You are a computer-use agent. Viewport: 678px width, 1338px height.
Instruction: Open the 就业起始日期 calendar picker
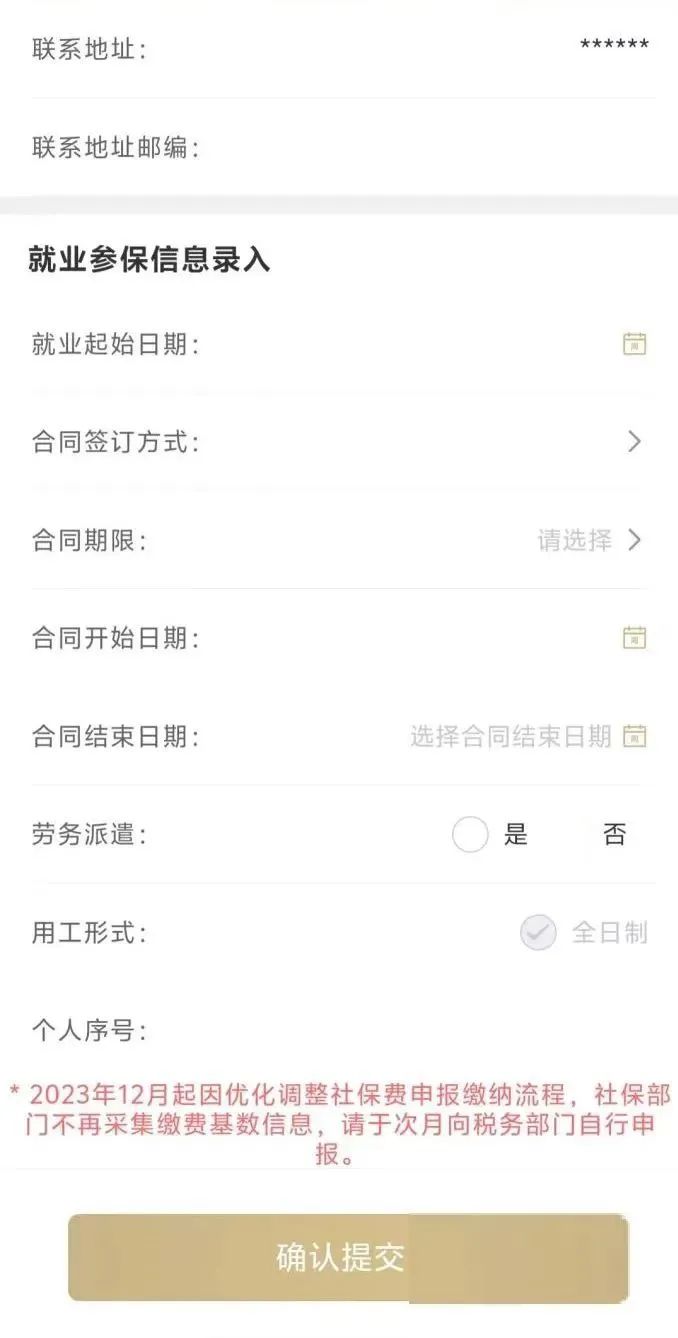pyautogui.click(x=634, y=344)
